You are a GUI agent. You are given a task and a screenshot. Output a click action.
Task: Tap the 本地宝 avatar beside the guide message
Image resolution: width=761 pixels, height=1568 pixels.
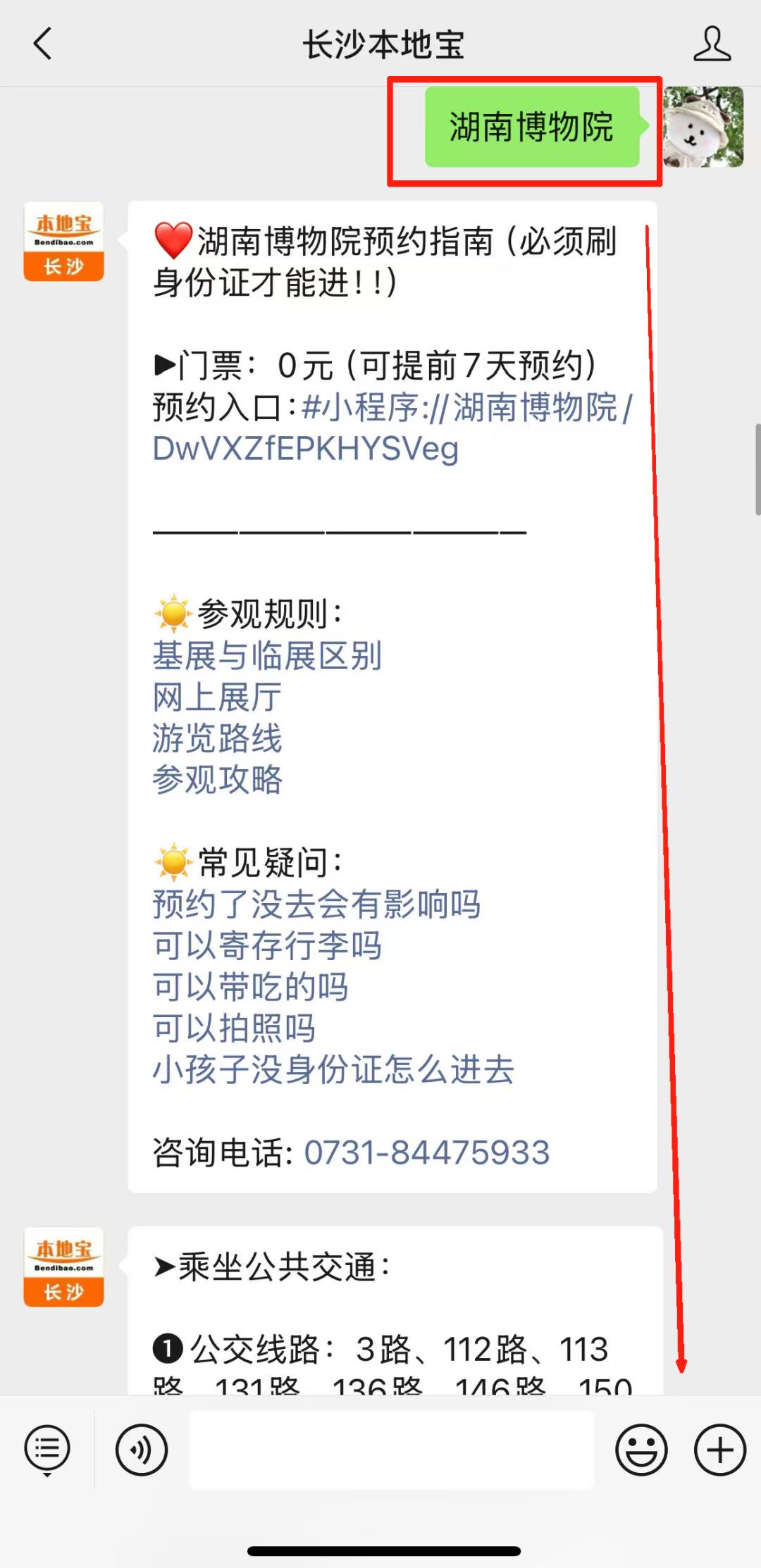[64, 242]
